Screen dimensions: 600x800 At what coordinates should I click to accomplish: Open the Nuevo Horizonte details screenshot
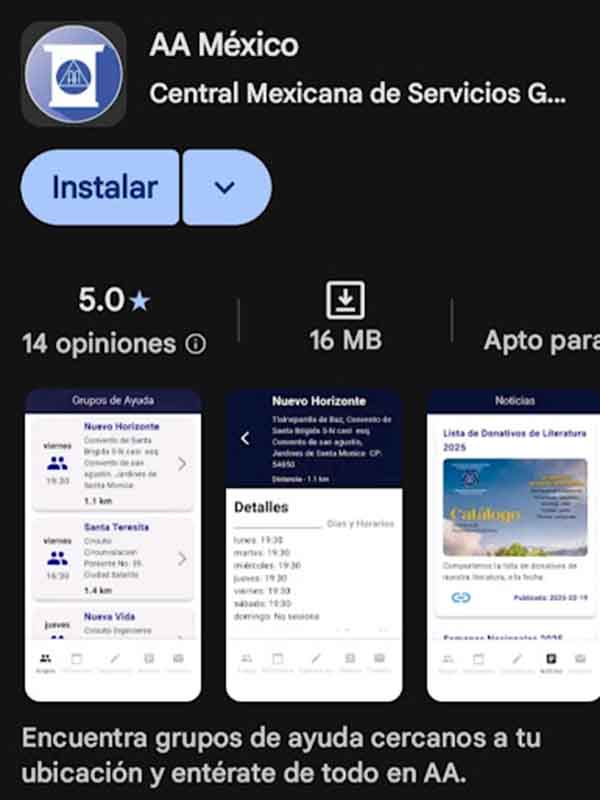(314, 545)
